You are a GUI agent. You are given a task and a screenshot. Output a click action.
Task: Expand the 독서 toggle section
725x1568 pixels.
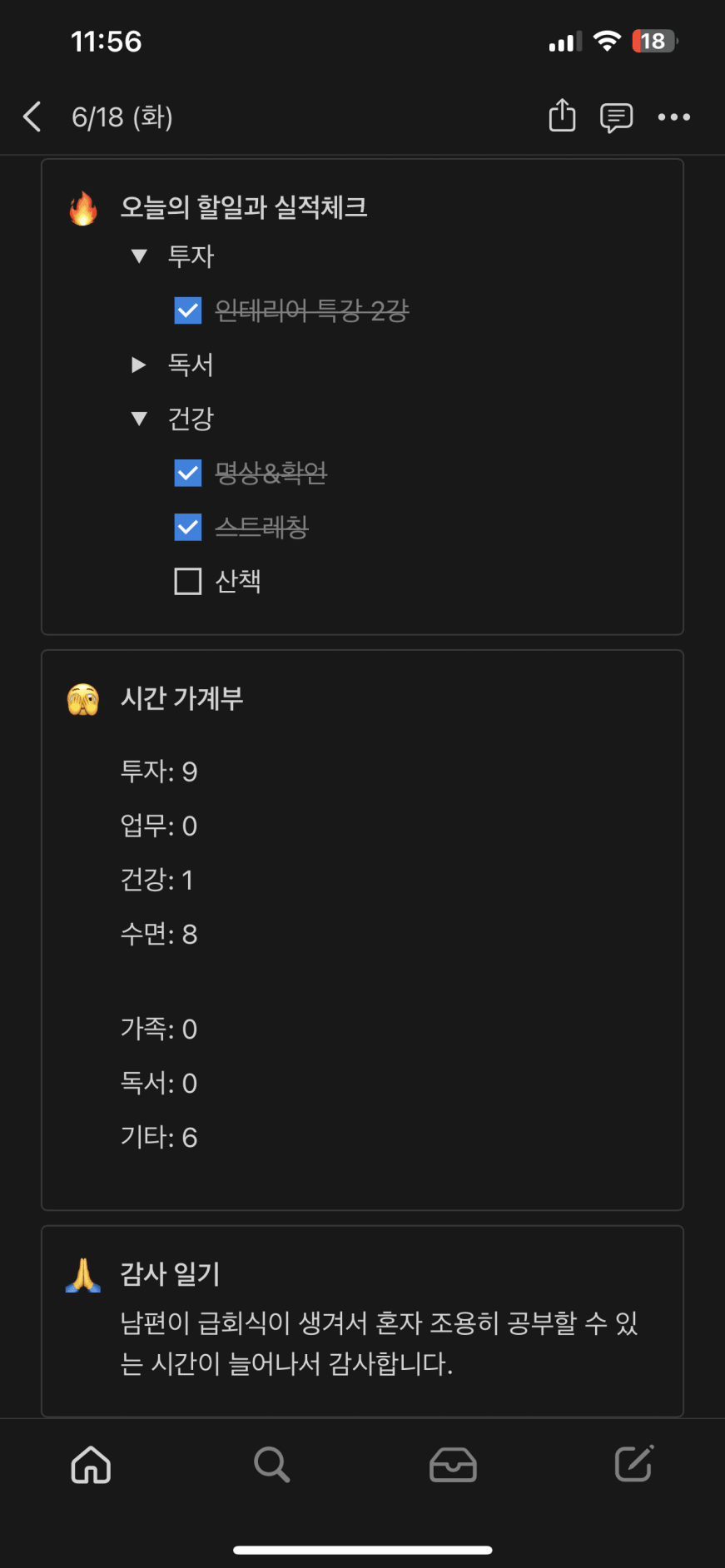click(139, 365)
